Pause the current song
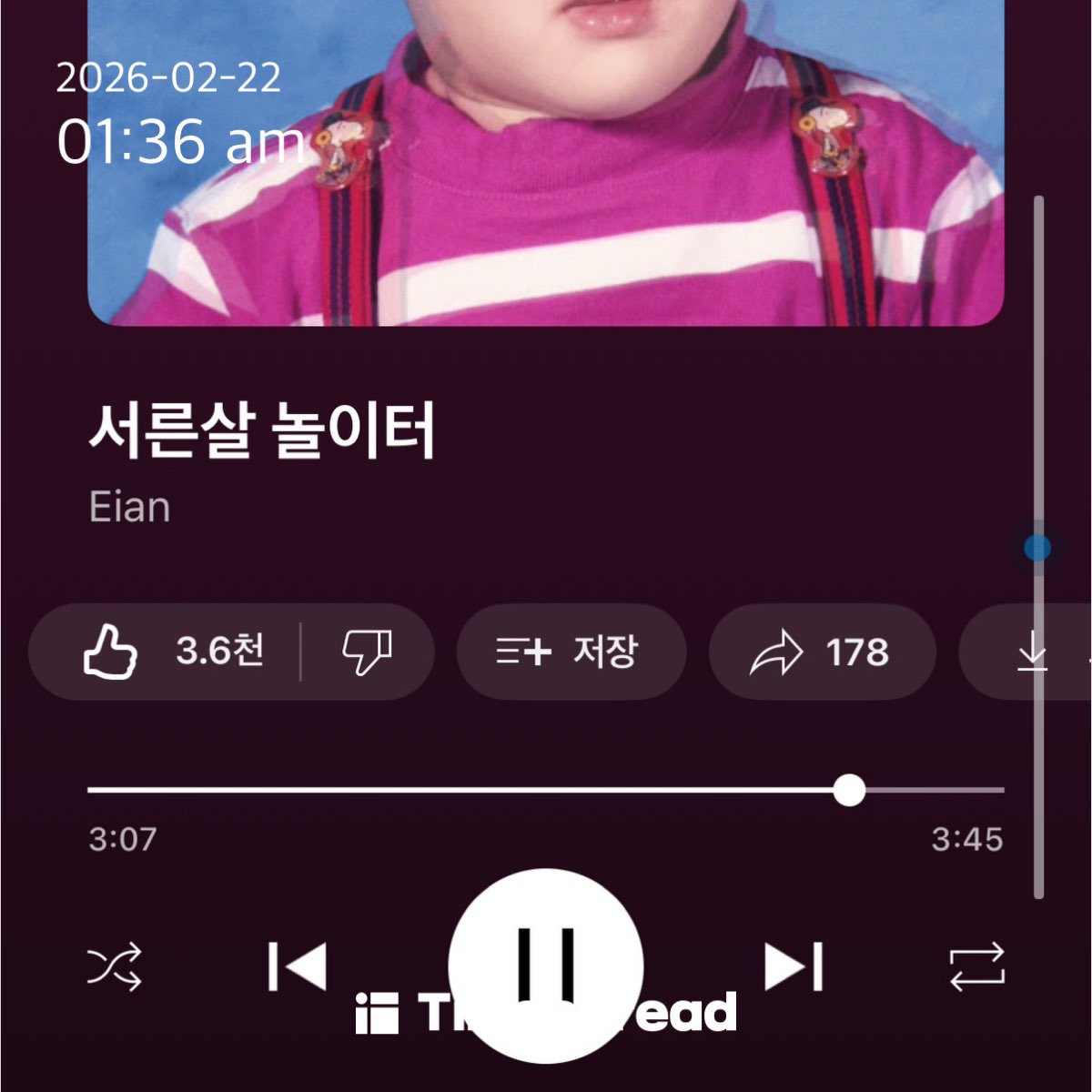Screen dimensions: 1092x1092 click(546, 965)
